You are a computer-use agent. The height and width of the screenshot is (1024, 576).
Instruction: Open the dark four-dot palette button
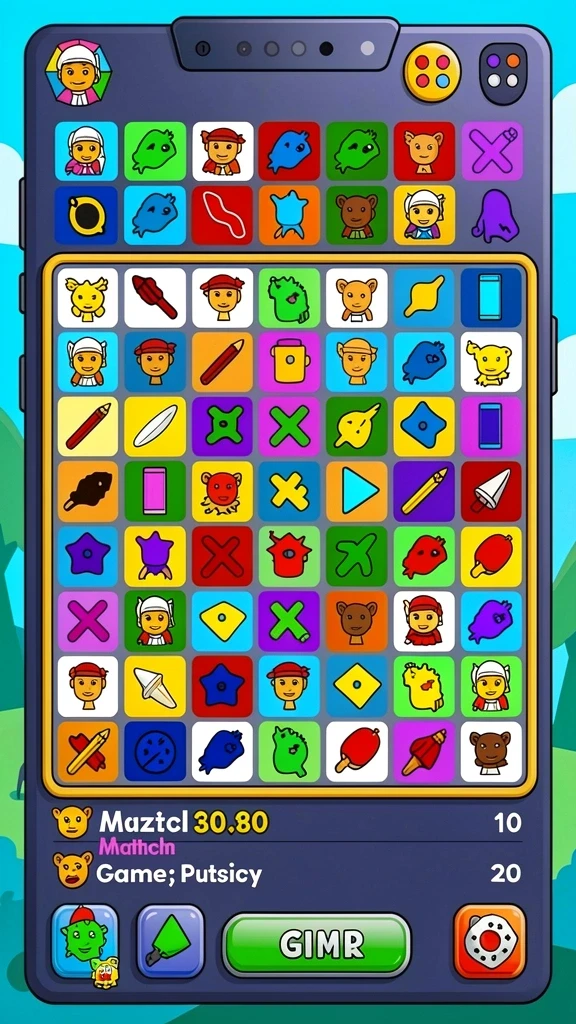click(x=503, y=73)
